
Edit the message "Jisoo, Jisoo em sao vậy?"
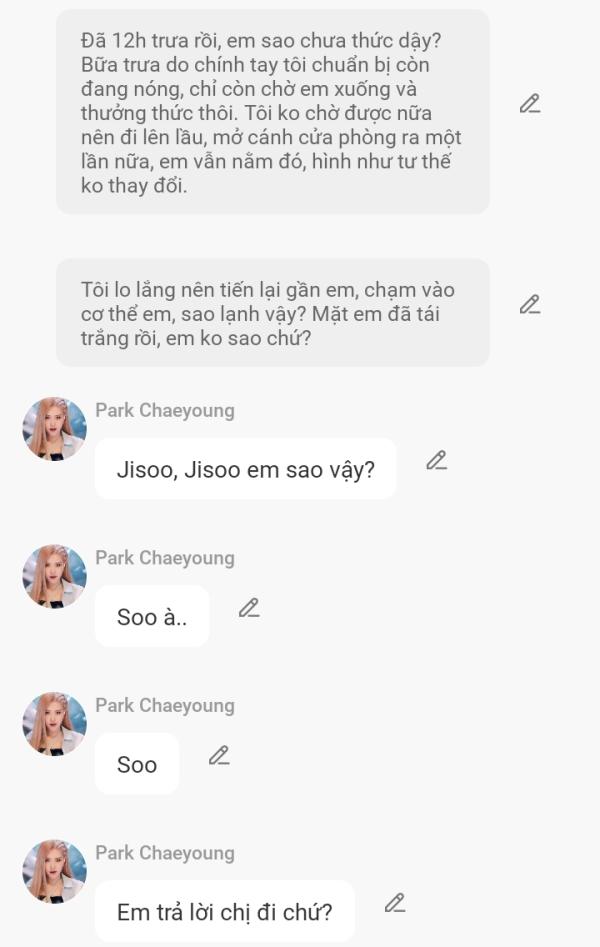436,460
